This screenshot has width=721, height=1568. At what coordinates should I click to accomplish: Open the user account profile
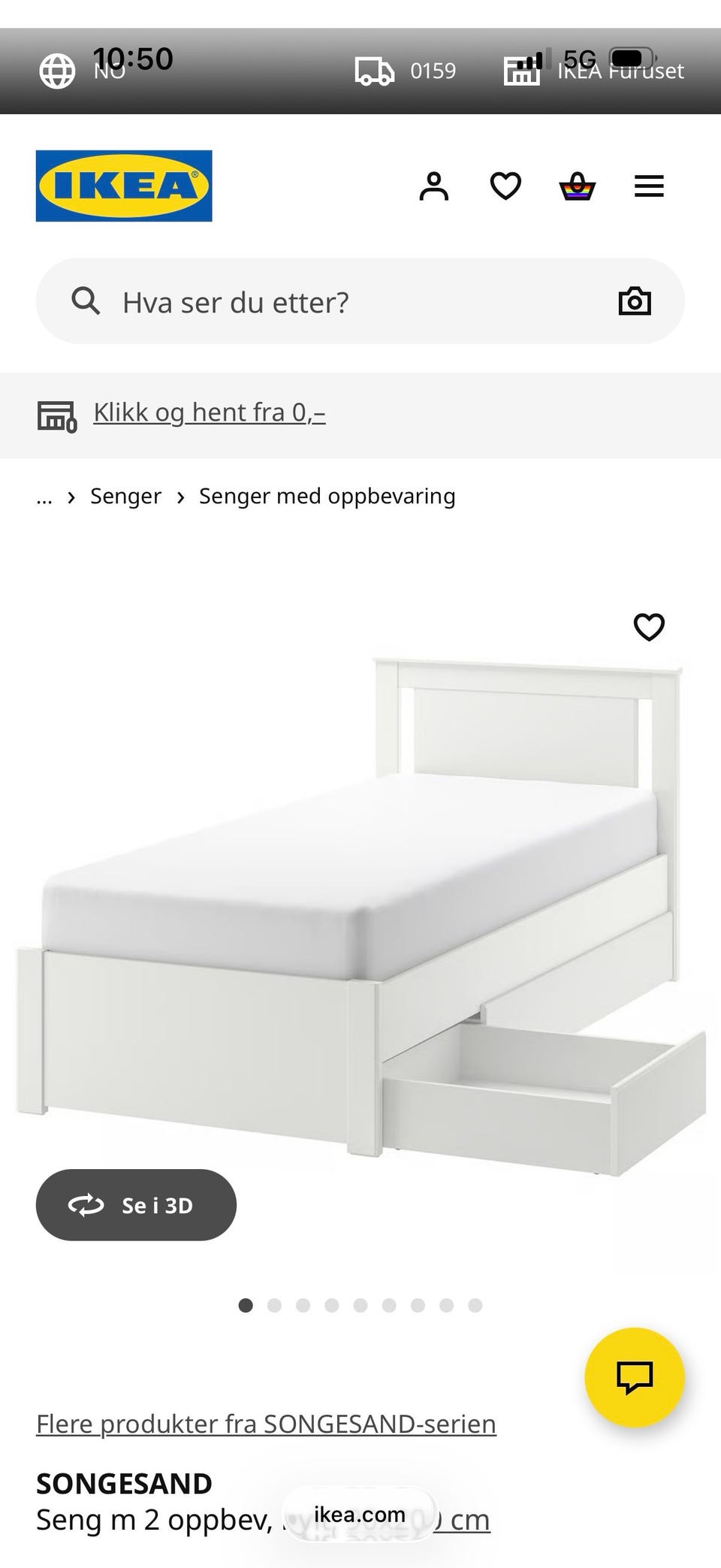coord(433,186)
